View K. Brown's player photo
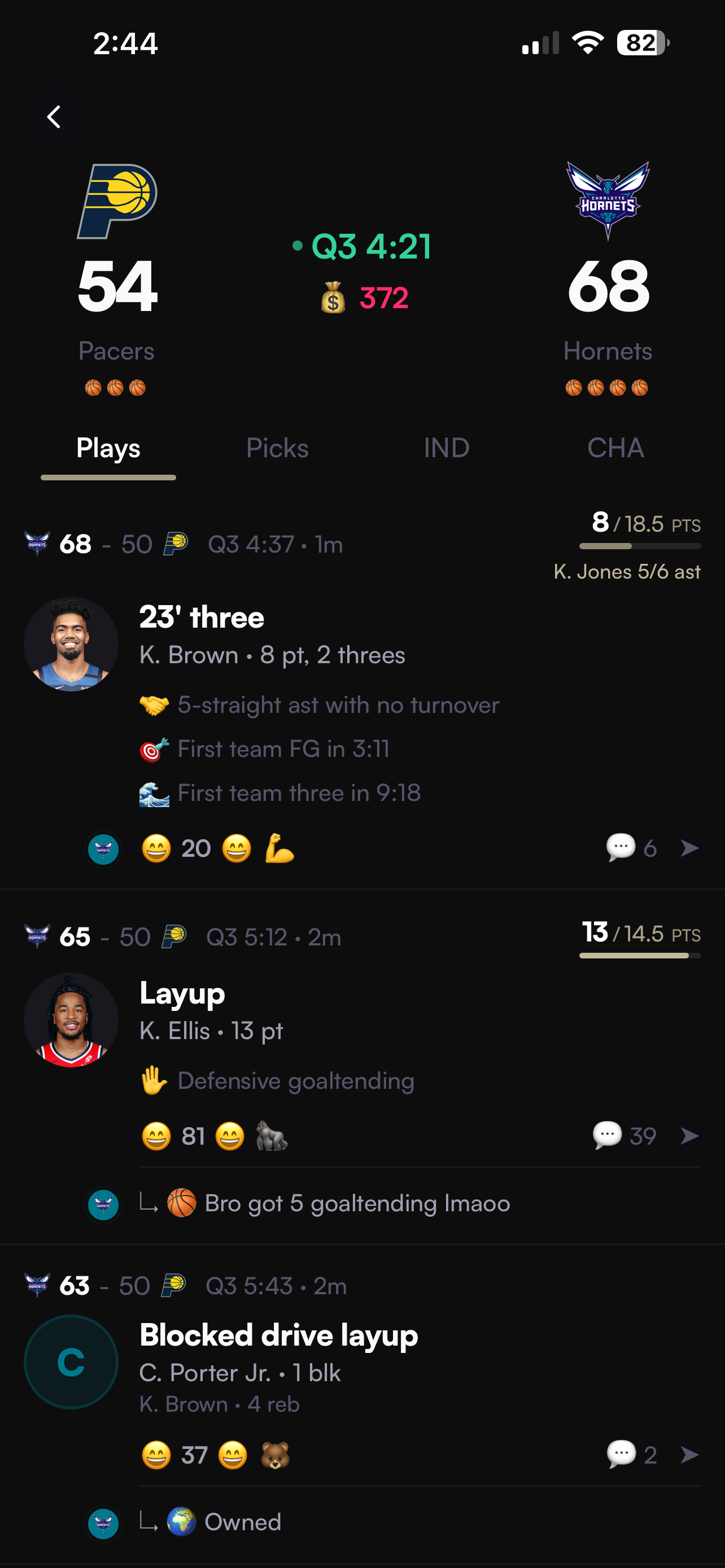Viewport: 725px width, 1568px height. tap(71, 644)
